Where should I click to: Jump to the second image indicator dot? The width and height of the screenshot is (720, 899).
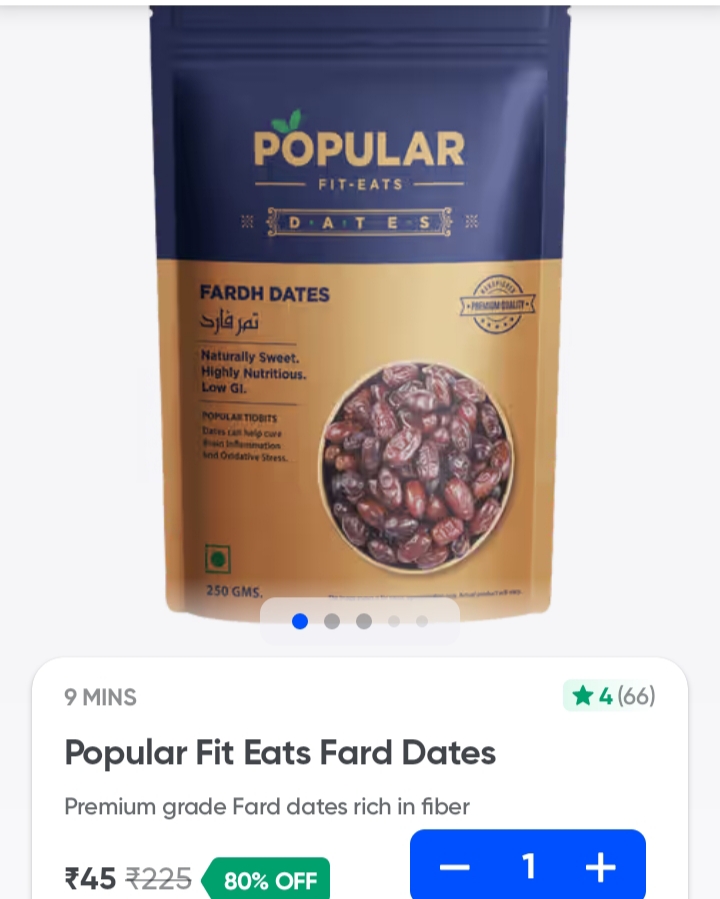click(332, 621)
